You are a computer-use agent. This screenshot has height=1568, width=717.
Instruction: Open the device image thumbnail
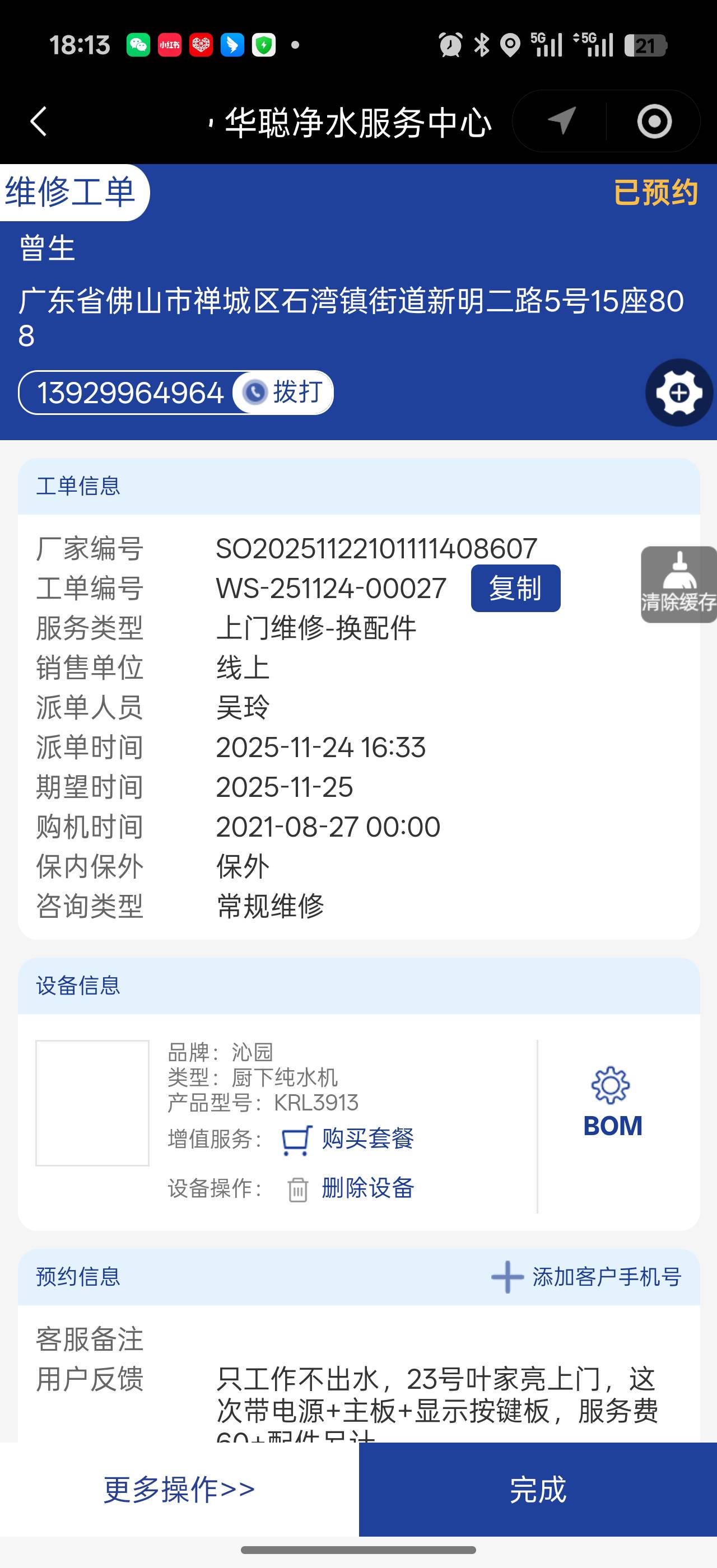point(92,1103)
